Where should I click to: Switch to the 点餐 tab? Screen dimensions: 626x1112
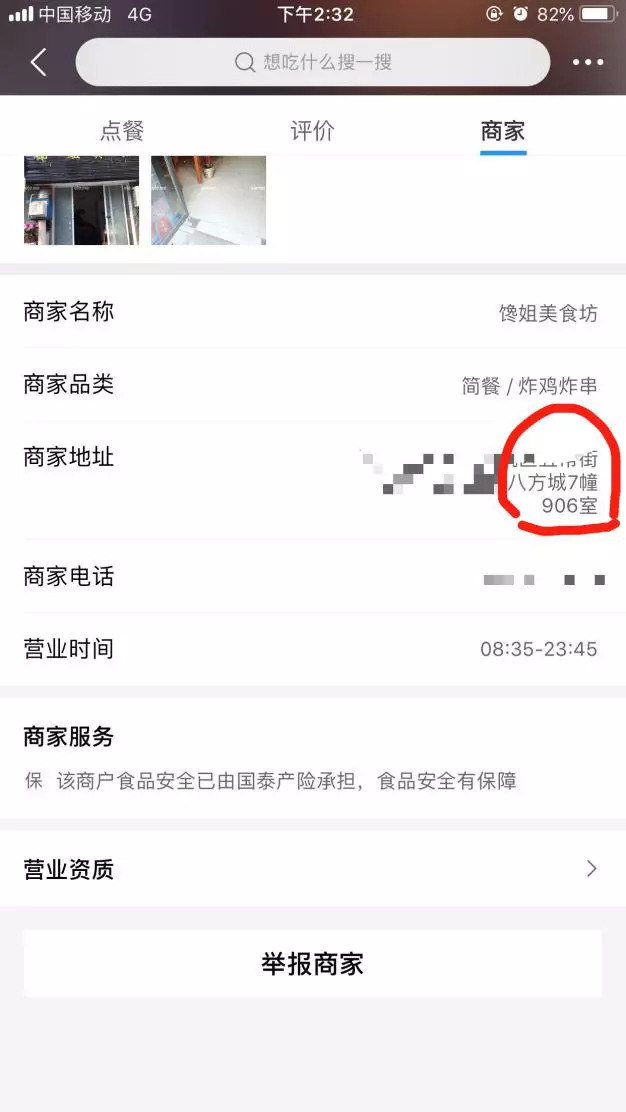tap(122, 131)
